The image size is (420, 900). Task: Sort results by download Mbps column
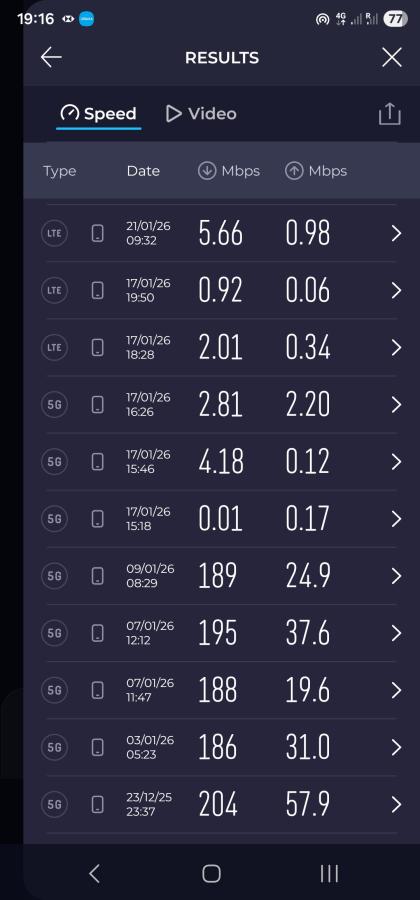coord(229,171)
